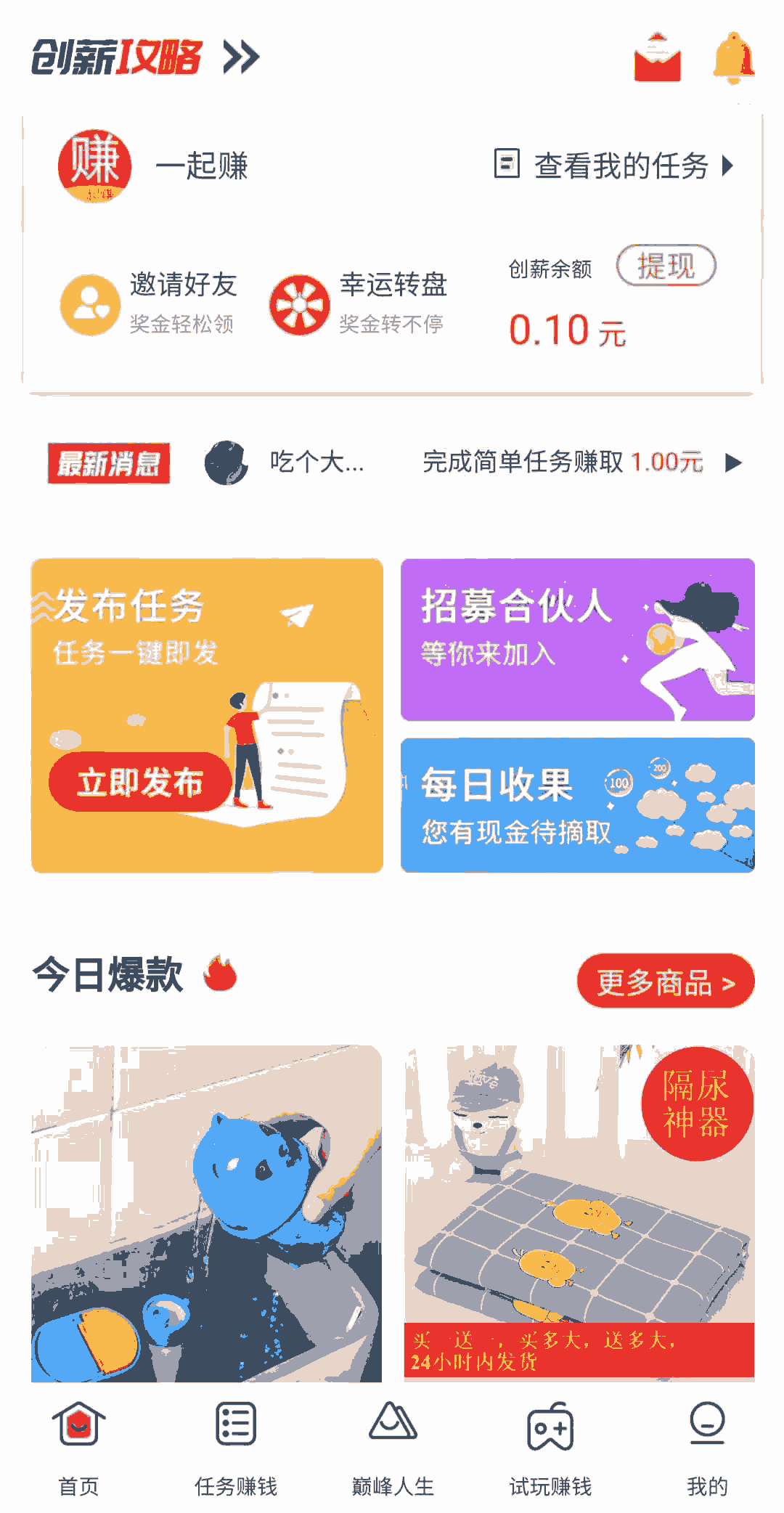784x1513 pixels.
Task: Tap 更多商品 for more products
Action: (x=666, y=982)
